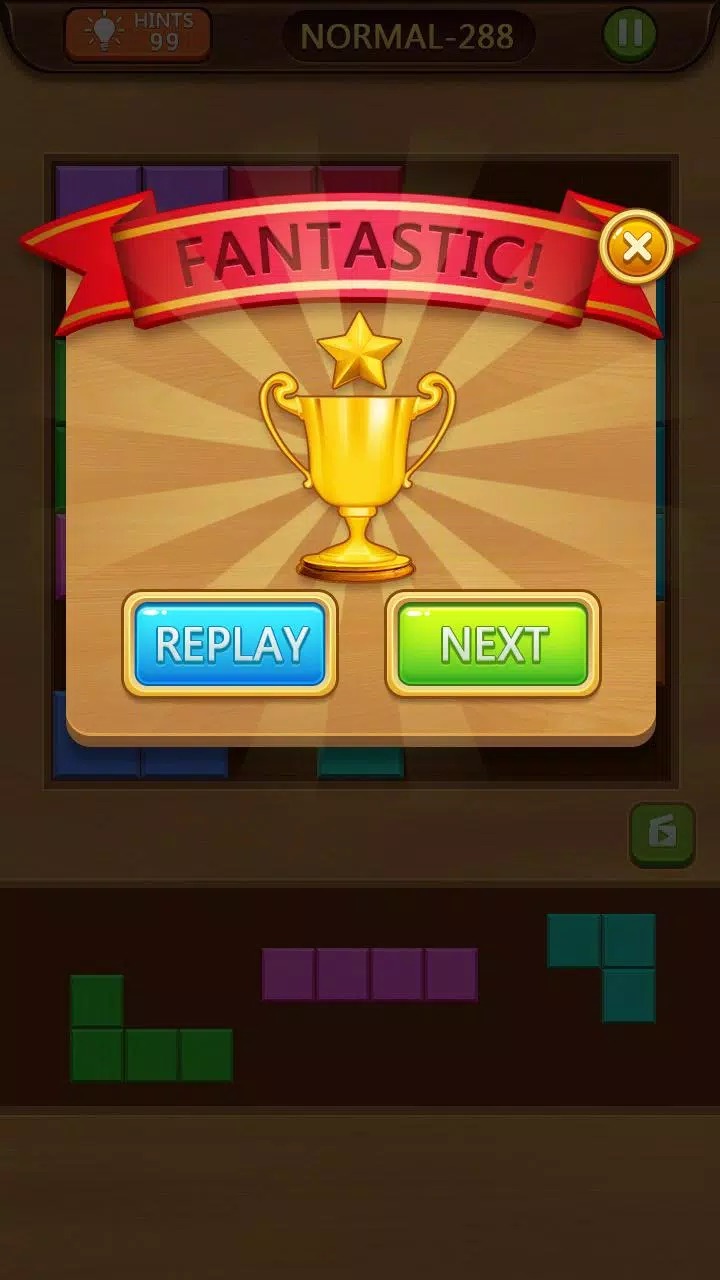The image size is (720, 1280).
Task: Tap the video reward icon
Action: point(661,834)
